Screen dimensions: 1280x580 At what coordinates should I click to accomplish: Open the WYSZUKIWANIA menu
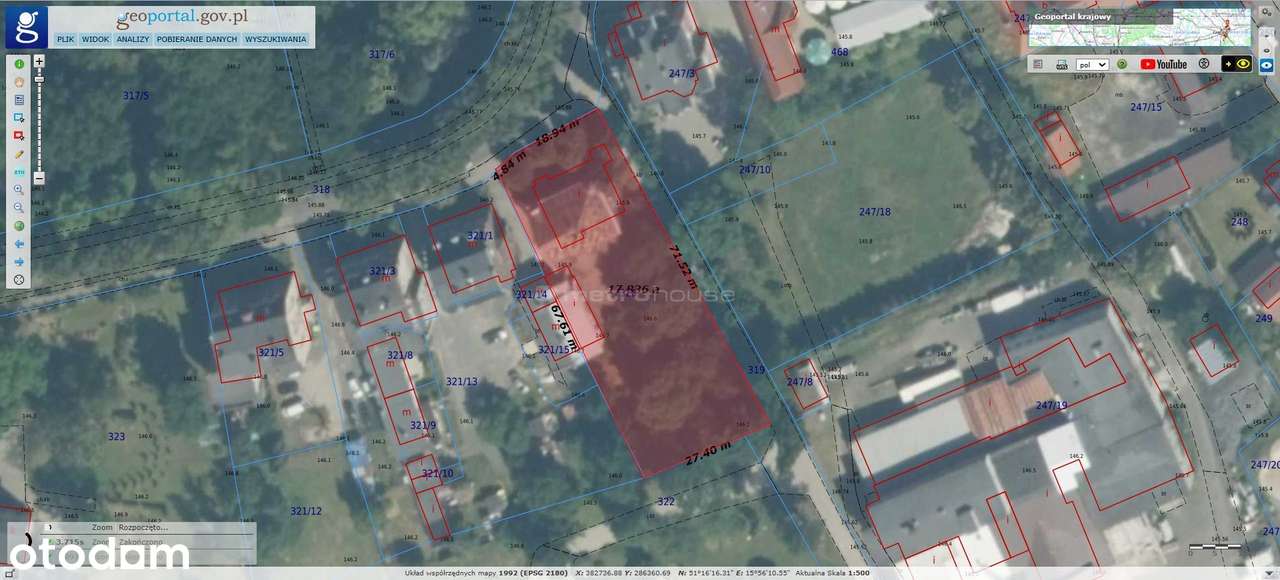click(275, 39)
